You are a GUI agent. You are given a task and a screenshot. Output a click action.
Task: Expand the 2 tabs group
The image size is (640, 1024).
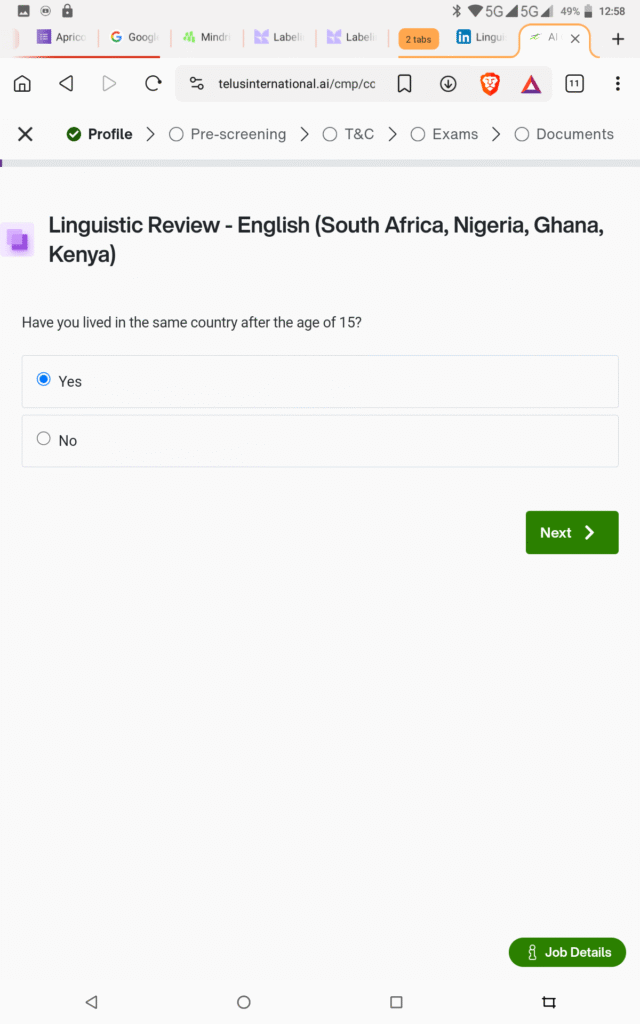coord(418,39)
